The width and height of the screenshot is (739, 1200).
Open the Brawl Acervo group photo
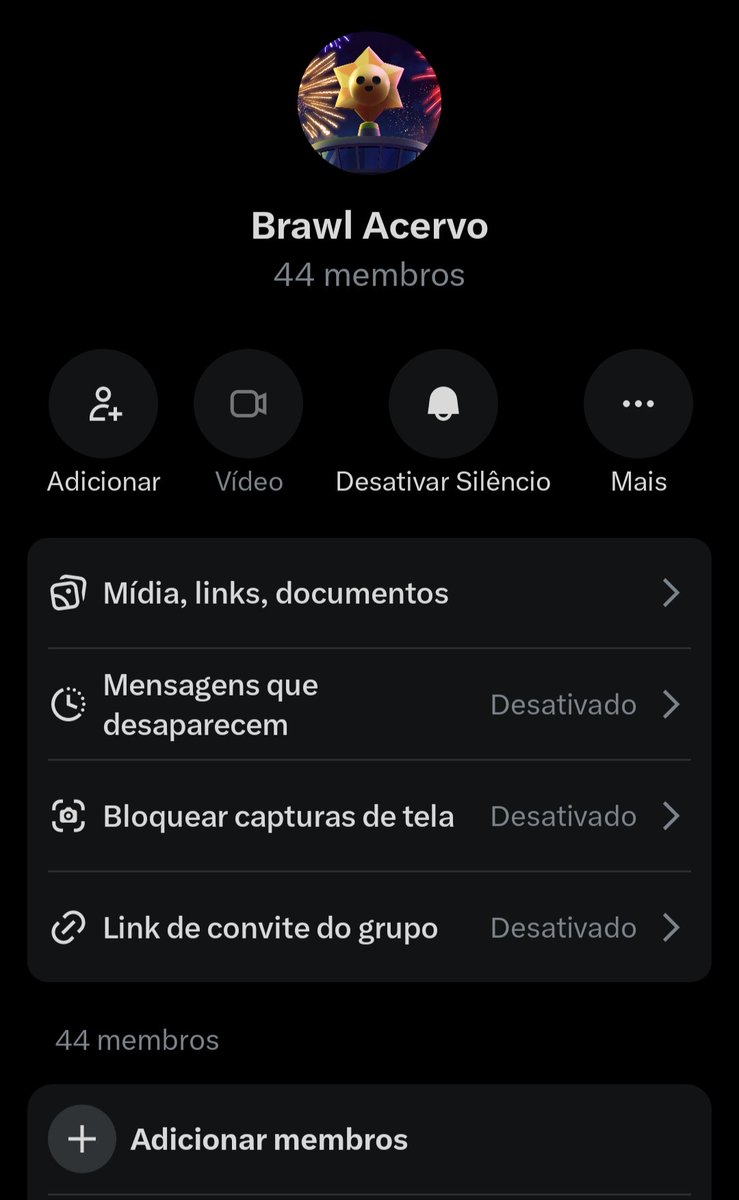(x=369, y=102)
